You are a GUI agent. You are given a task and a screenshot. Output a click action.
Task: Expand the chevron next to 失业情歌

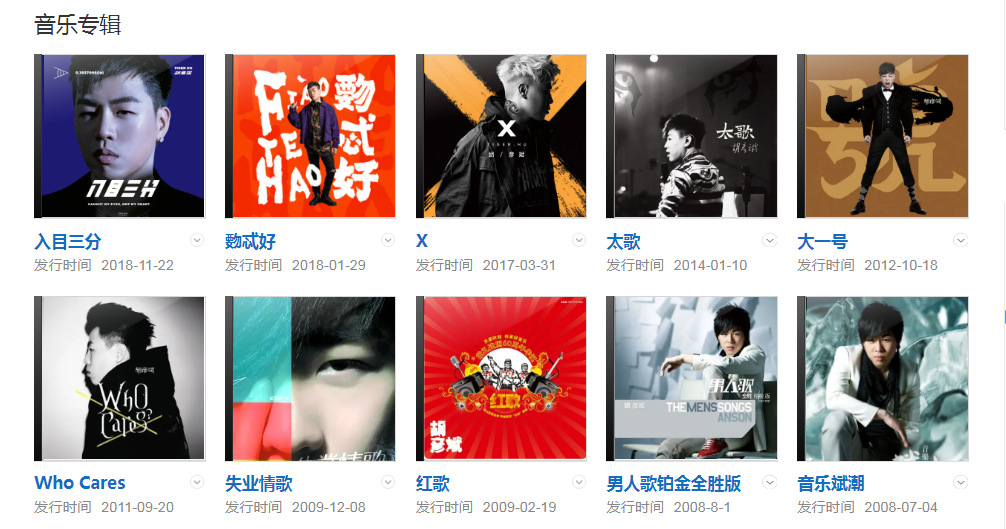(x=388, y=482)
